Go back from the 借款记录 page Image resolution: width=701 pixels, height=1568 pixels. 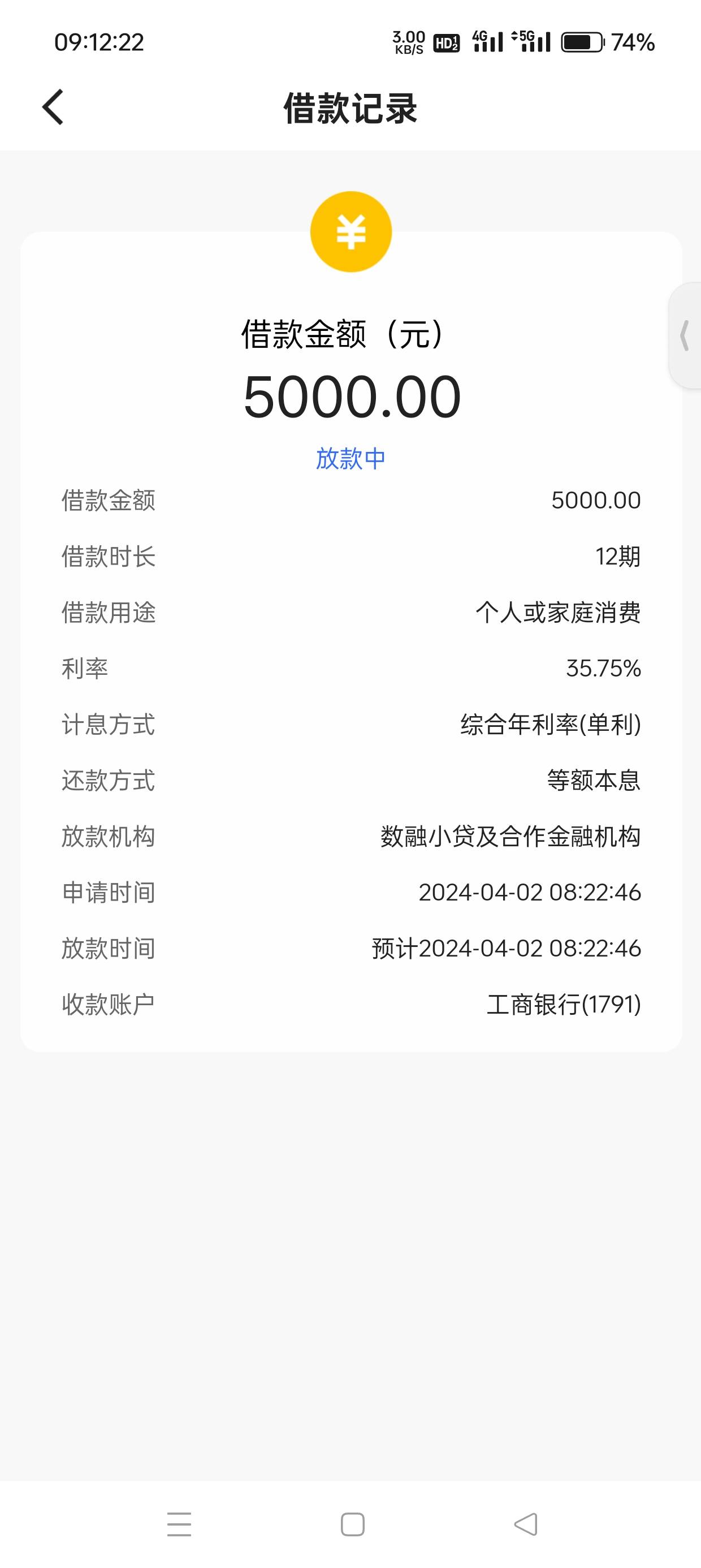click(x=53, y=107)
